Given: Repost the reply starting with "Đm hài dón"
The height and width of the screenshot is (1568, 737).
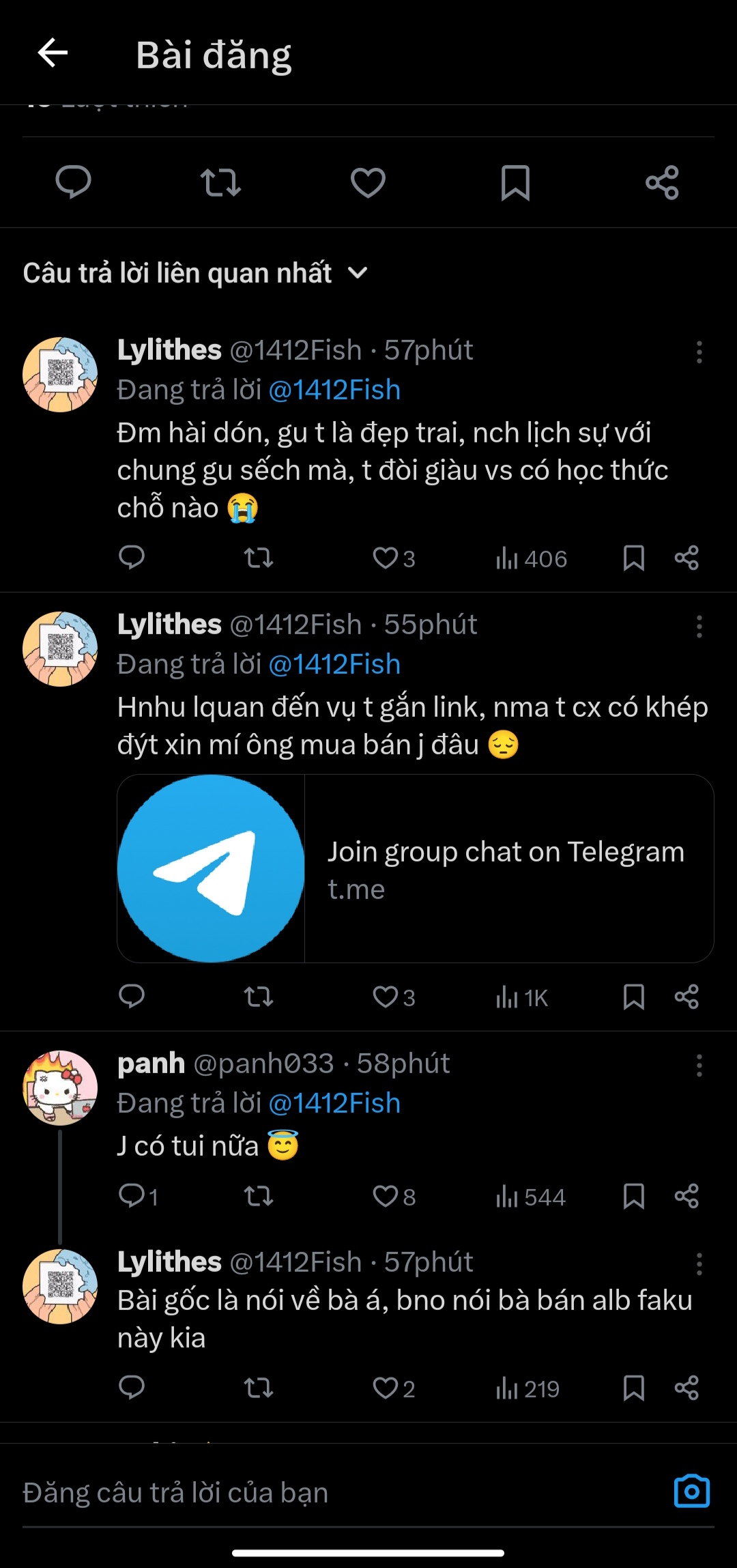Looking at the screenshot, I should point(259,558).
